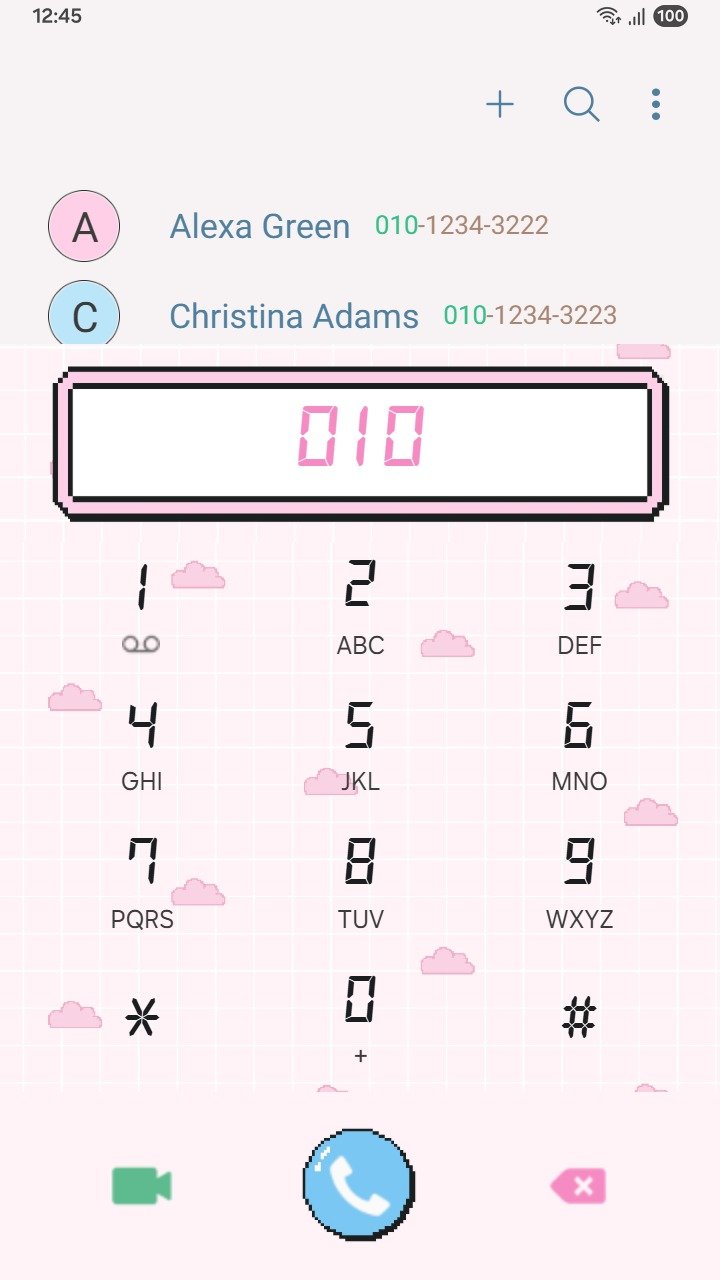This screenshot has height=1280, width=720.
Task: Tap the blue call button
Action: coord(359,1185)
